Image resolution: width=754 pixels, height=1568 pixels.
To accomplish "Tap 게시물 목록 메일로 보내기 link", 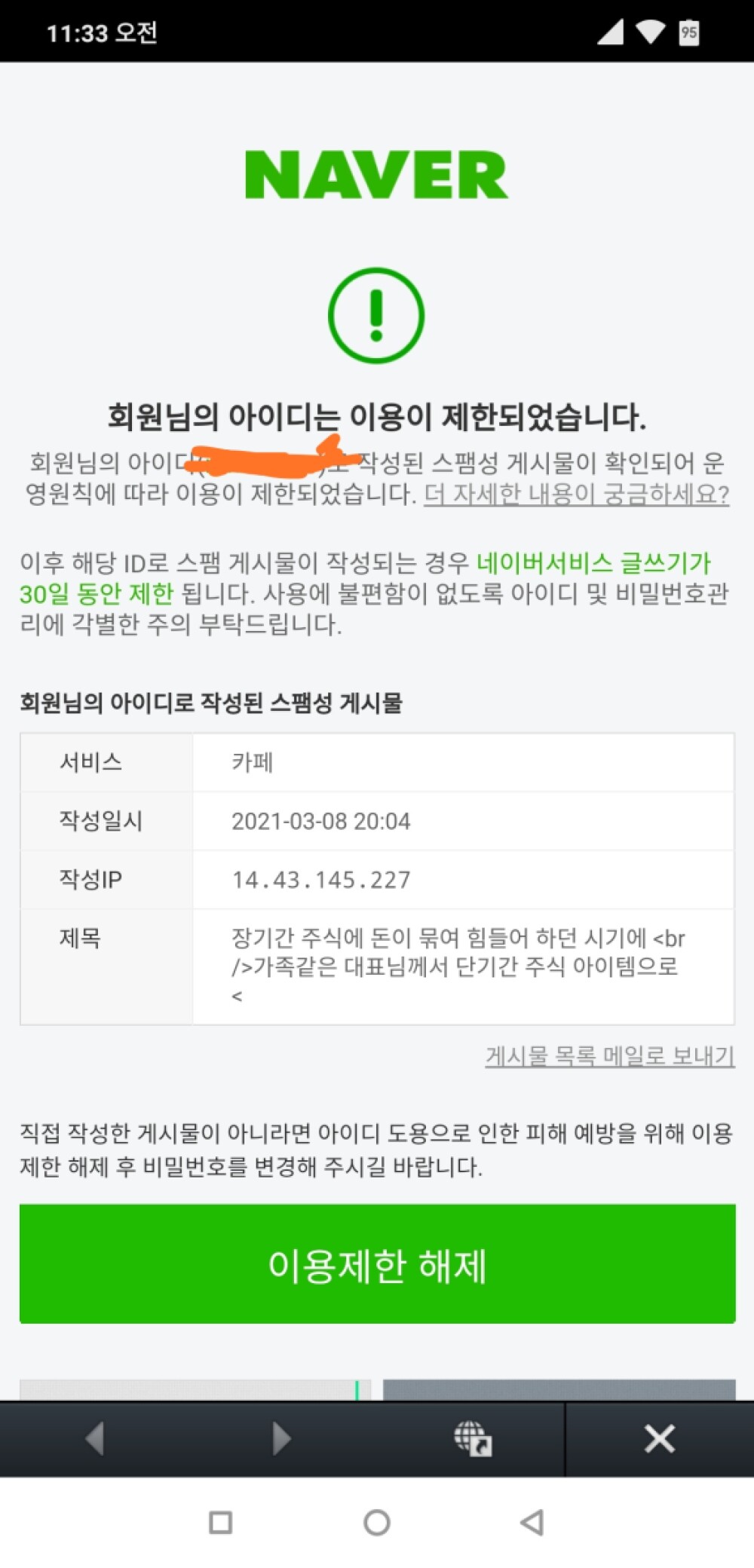I will tap(609, 1056).
